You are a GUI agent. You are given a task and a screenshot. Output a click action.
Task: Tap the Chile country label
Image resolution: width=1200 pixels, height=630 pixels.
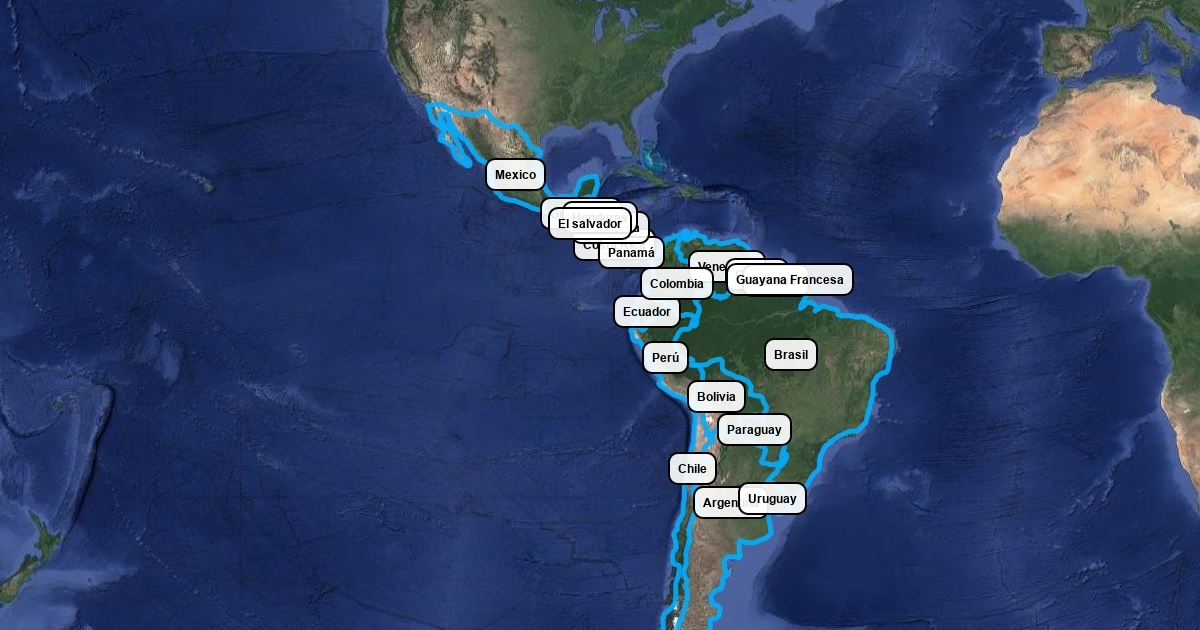(x=692, y=468)
